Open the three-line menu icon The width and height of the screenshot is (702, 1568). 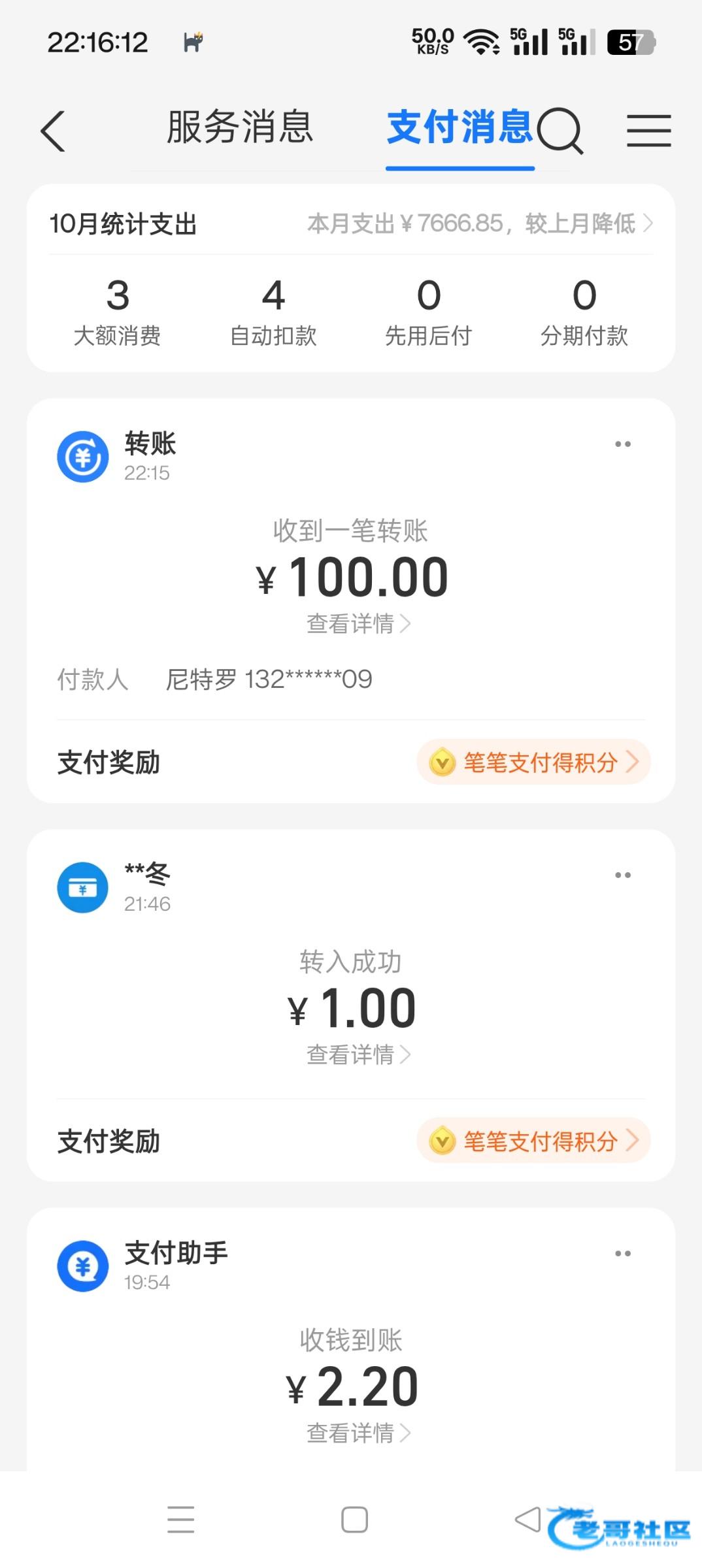pos(648,131)
